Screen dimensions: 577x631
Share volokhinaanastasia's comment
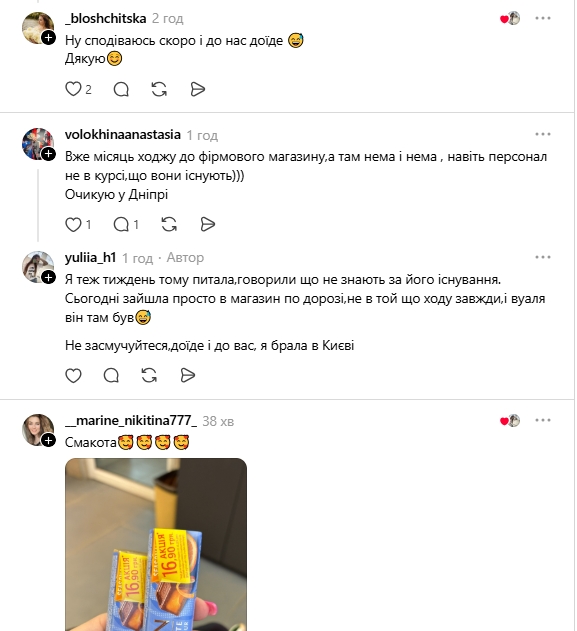[x=208, y=224]
